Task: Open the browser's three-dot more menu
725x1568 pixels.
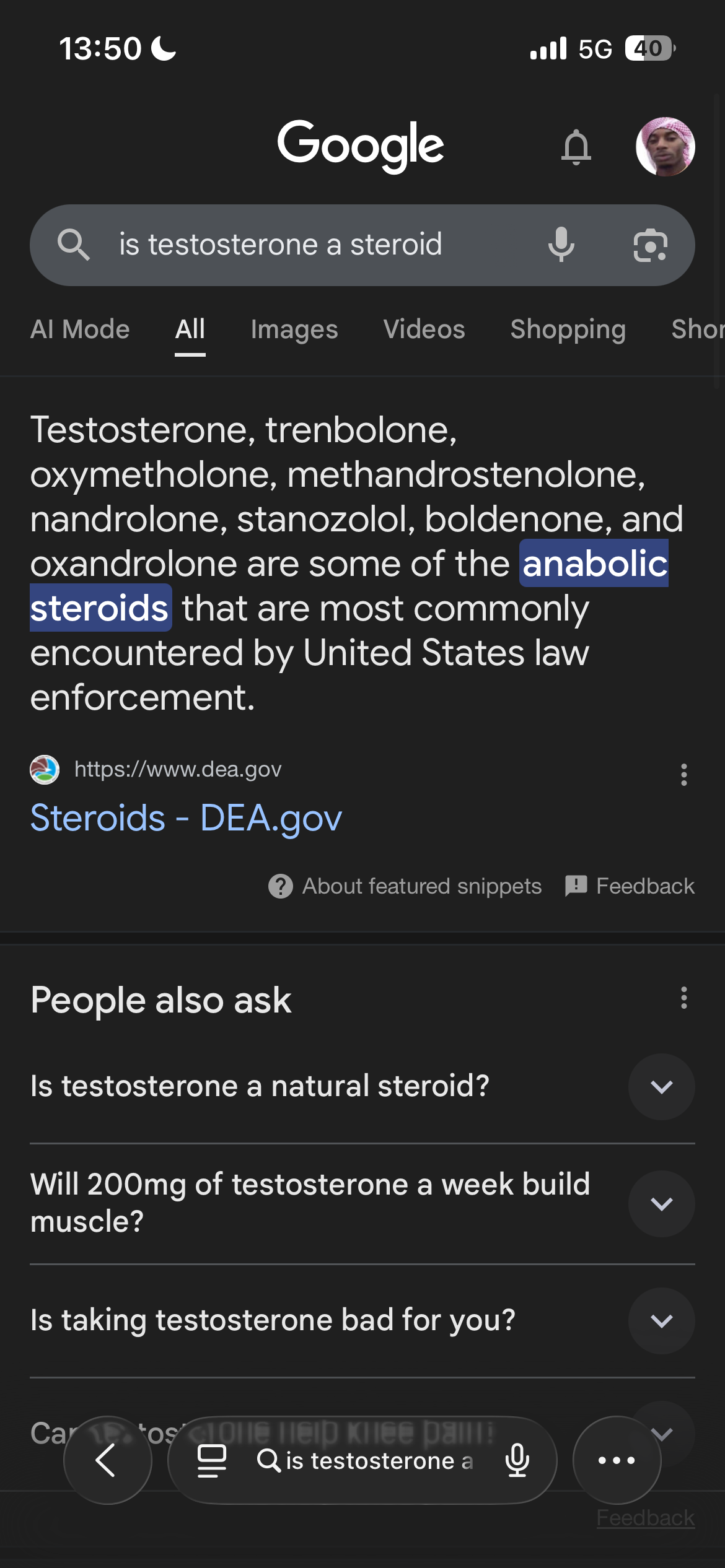Action: point(616,1460)
